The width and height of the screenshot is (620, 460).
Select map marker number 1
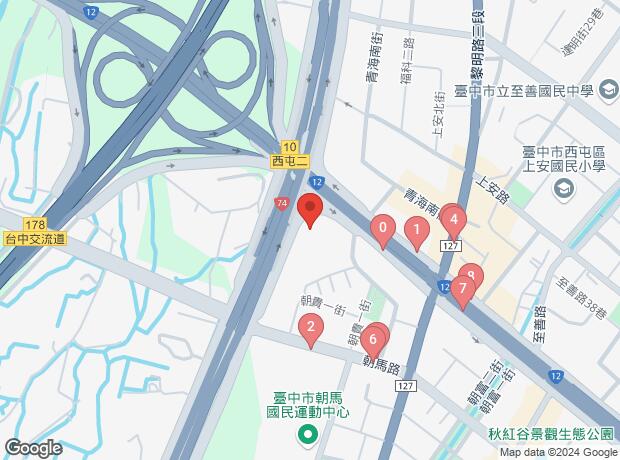[x=417, y=232]
